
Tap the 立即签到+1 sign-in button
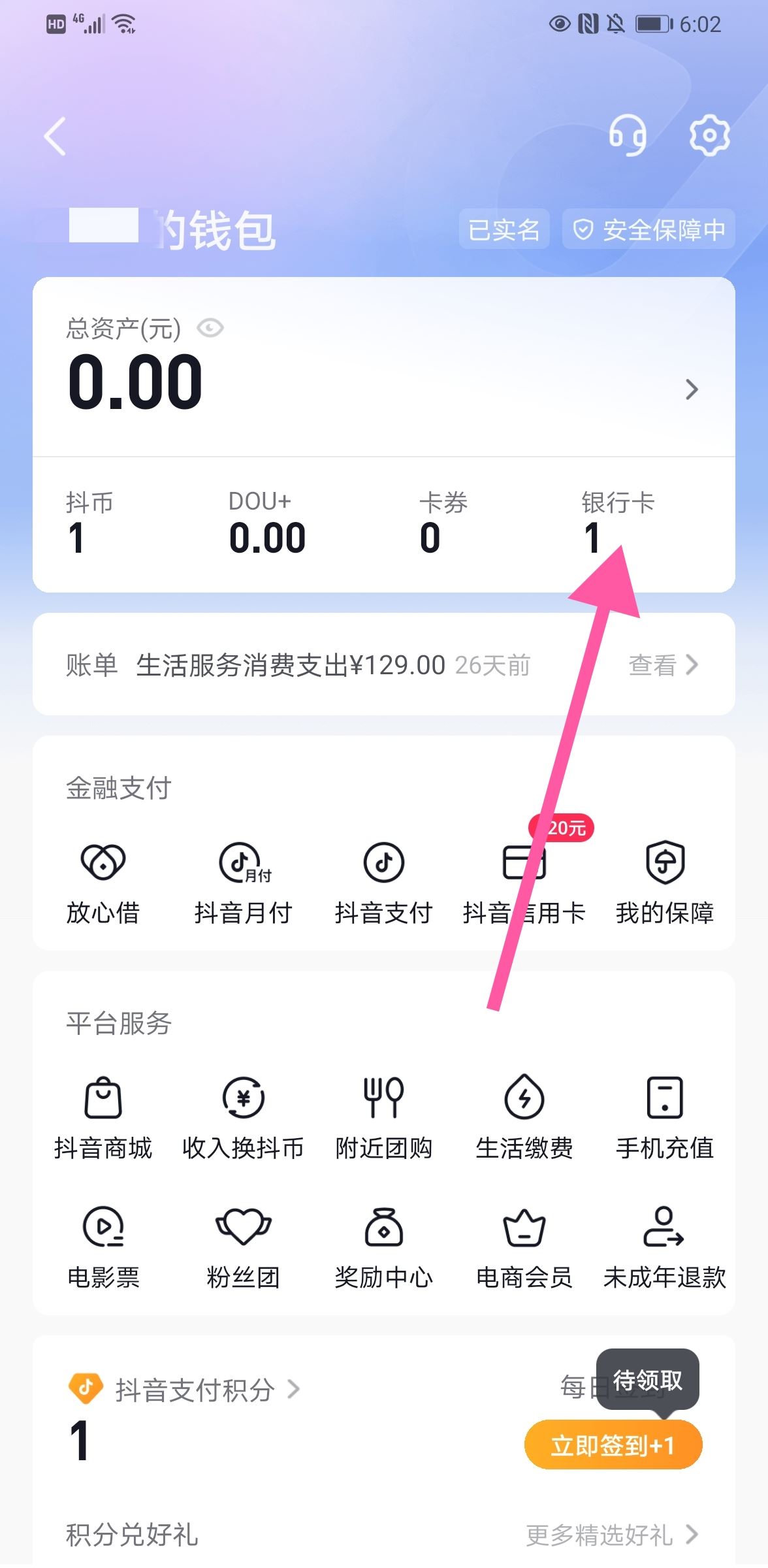click(613, 1445)
